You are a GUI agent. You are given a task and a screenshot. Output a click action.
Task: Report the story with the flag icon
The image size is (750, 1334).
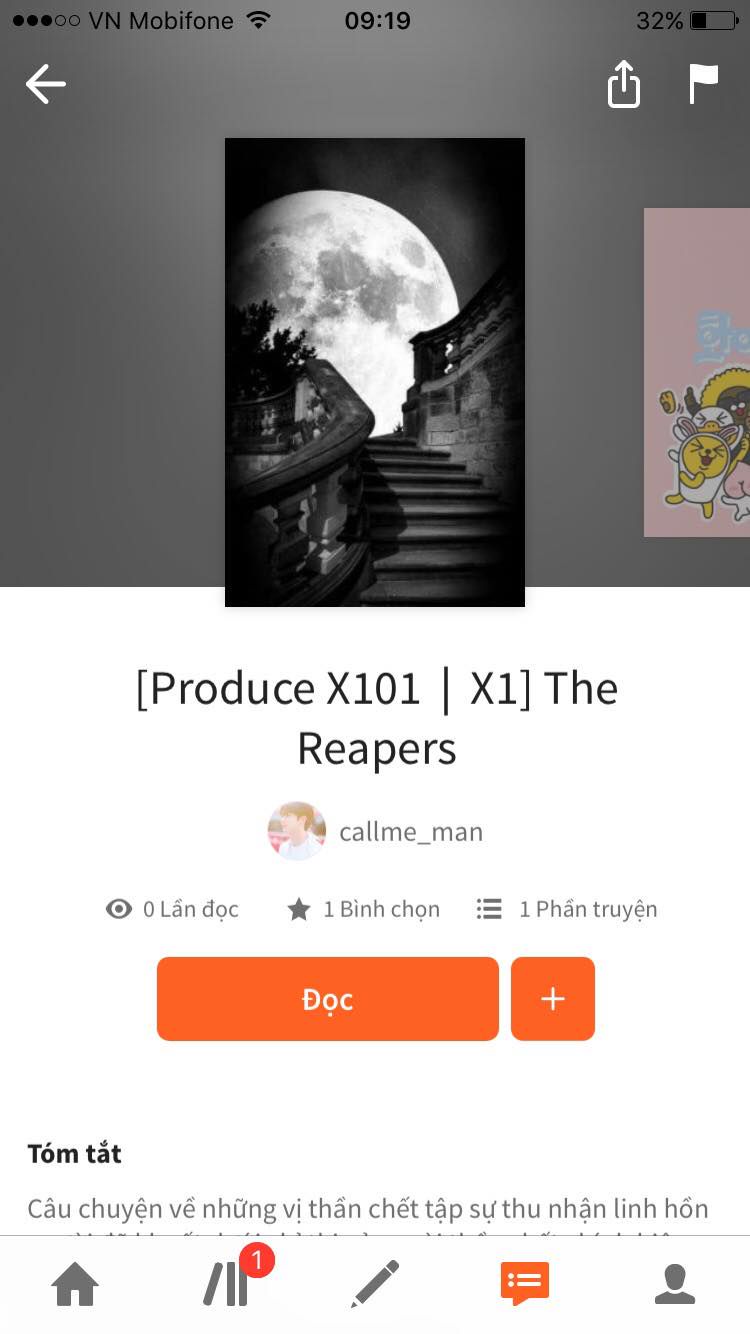pyautogui.click(x=703, y=84)
